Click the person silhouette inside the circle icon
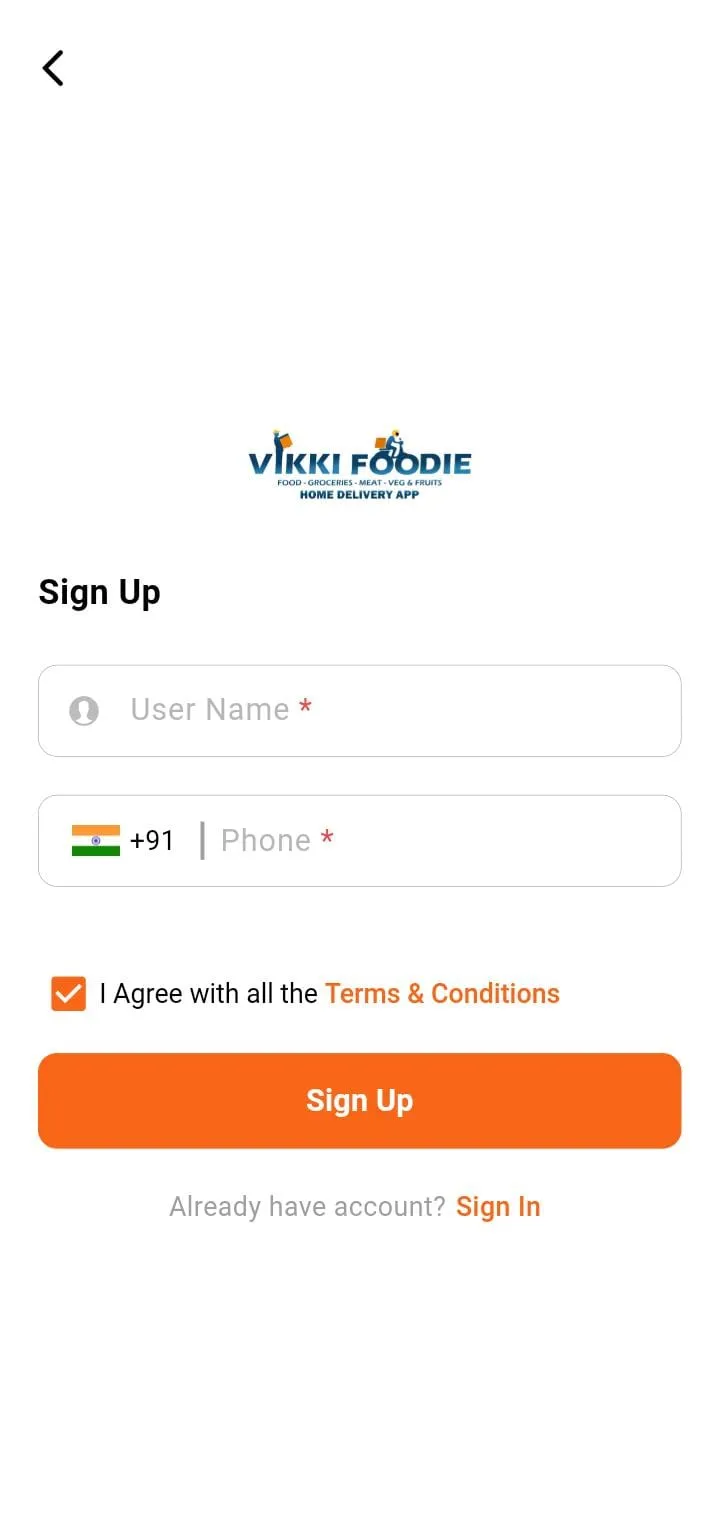Image resolution: width=720 pixels, height=1537 pixels. pyautogui.click(x=84, y=711)
